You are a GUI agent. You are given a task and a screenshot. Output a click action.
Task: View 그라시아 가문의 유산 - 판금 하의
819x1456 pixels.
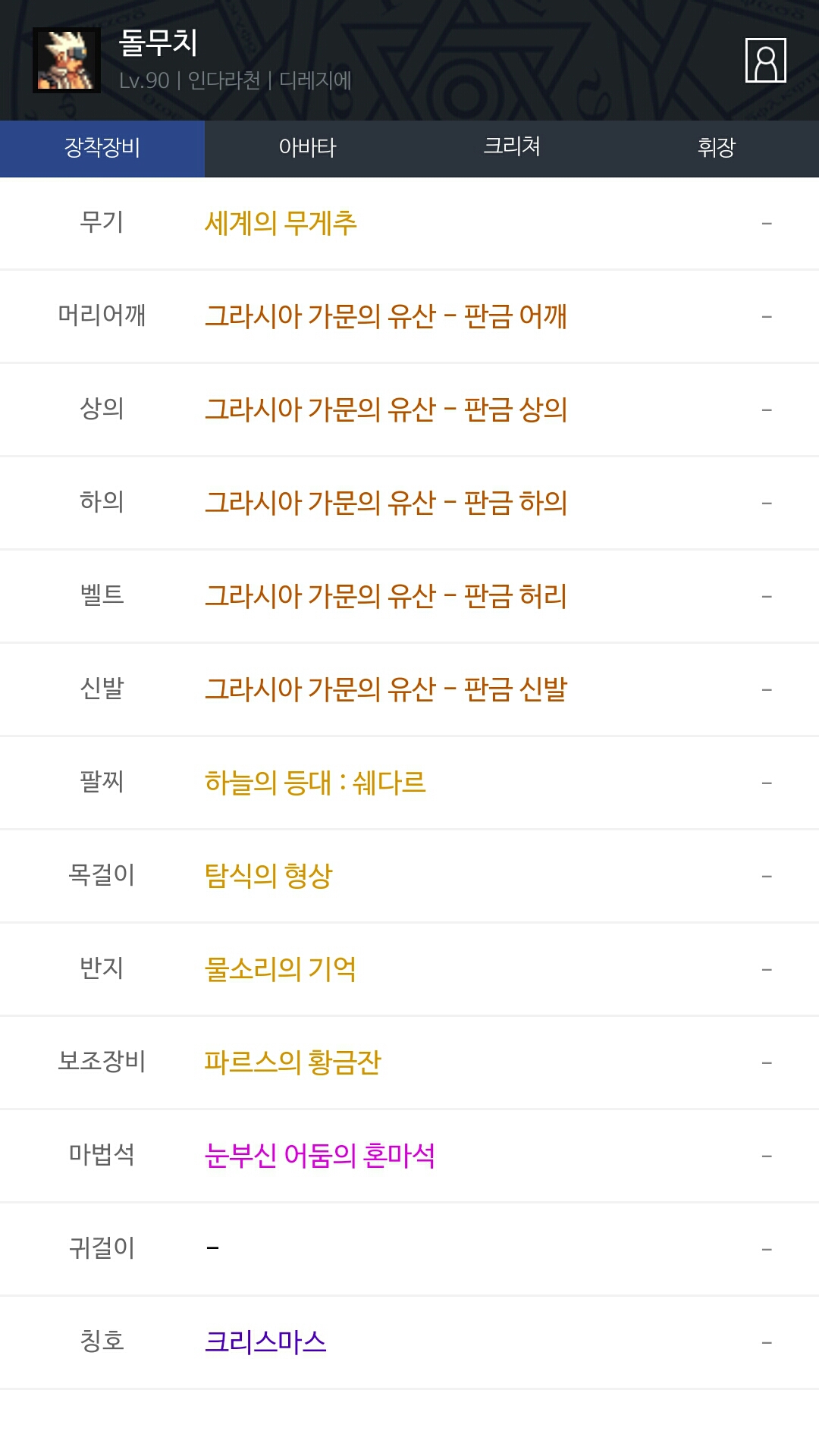tap(385, 503)
